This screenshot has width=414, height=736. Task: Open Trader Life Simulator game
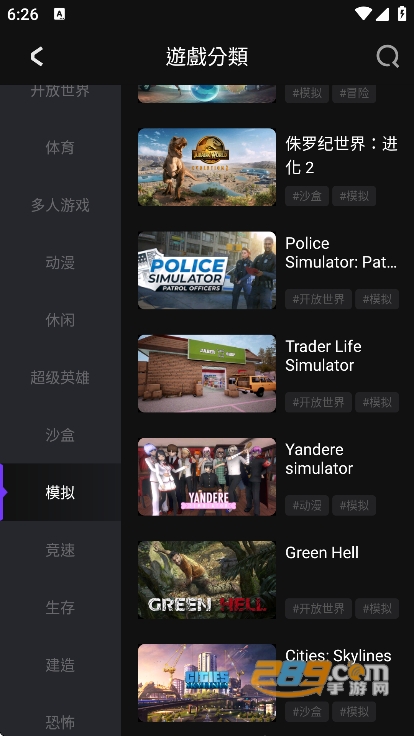click(268, 374)
